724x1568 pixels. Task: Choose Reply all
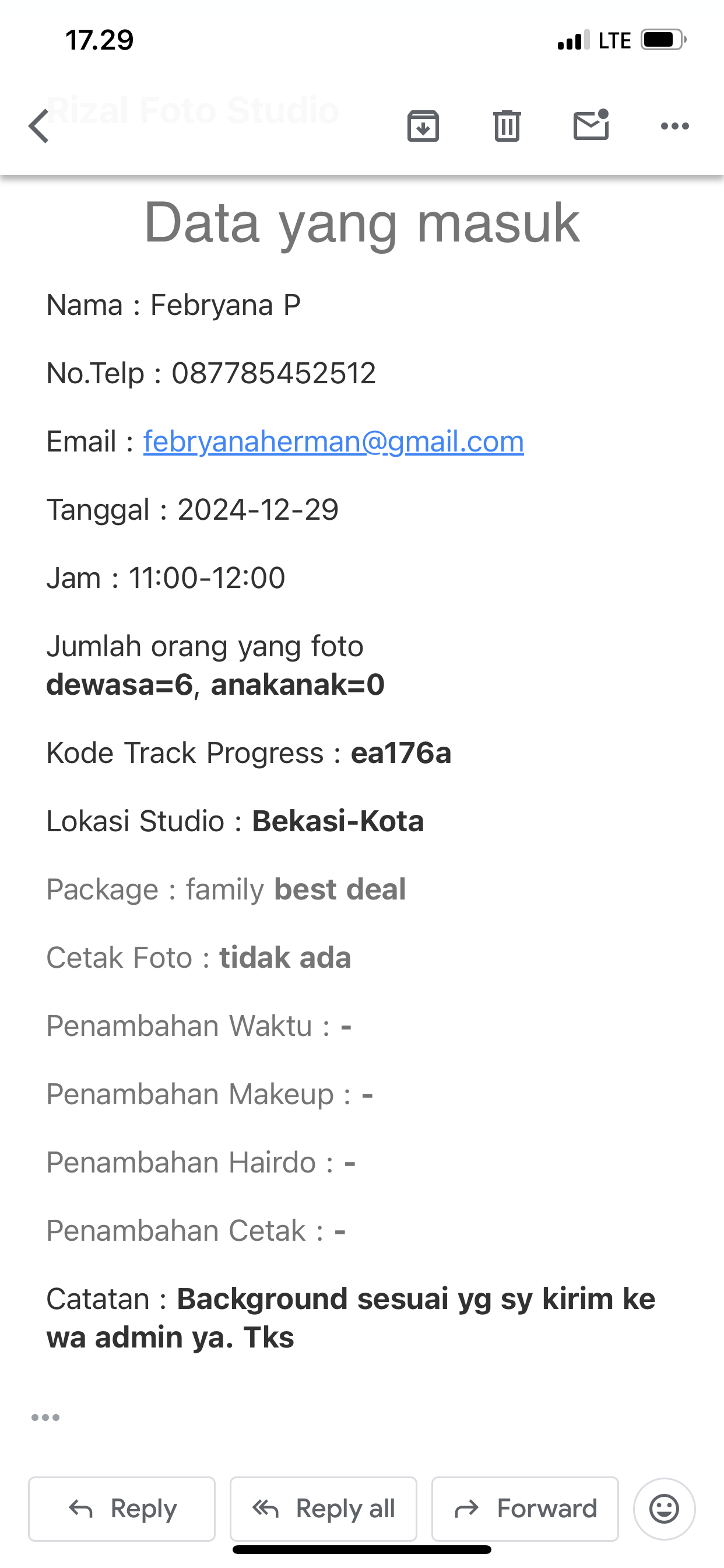[323, 1509]
